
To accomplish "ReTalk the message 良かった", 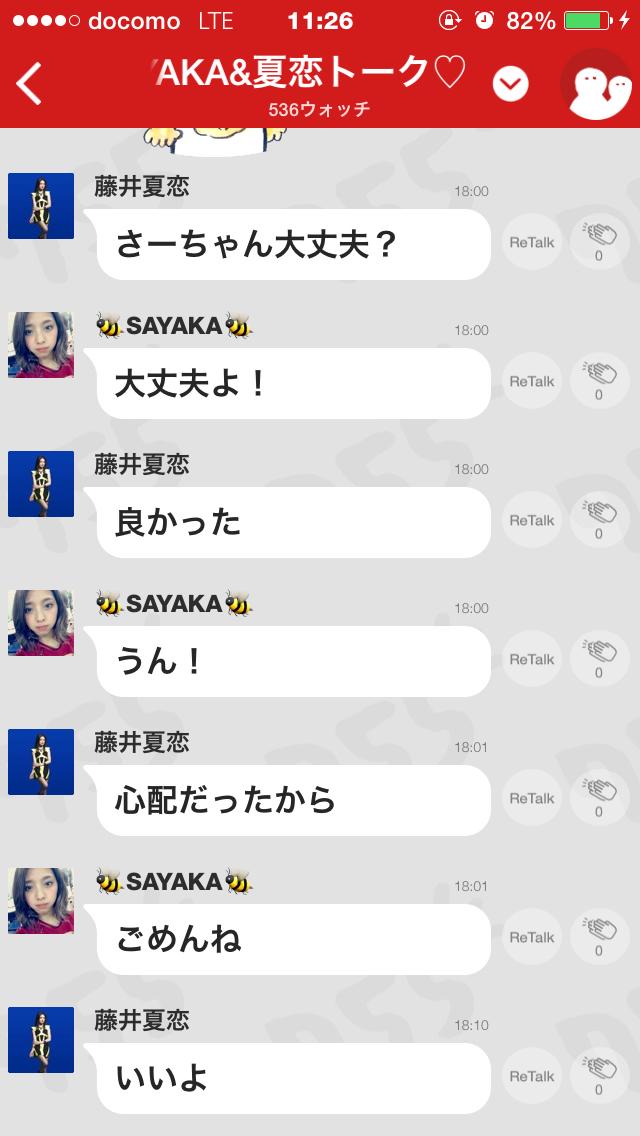I will [531, 521].
